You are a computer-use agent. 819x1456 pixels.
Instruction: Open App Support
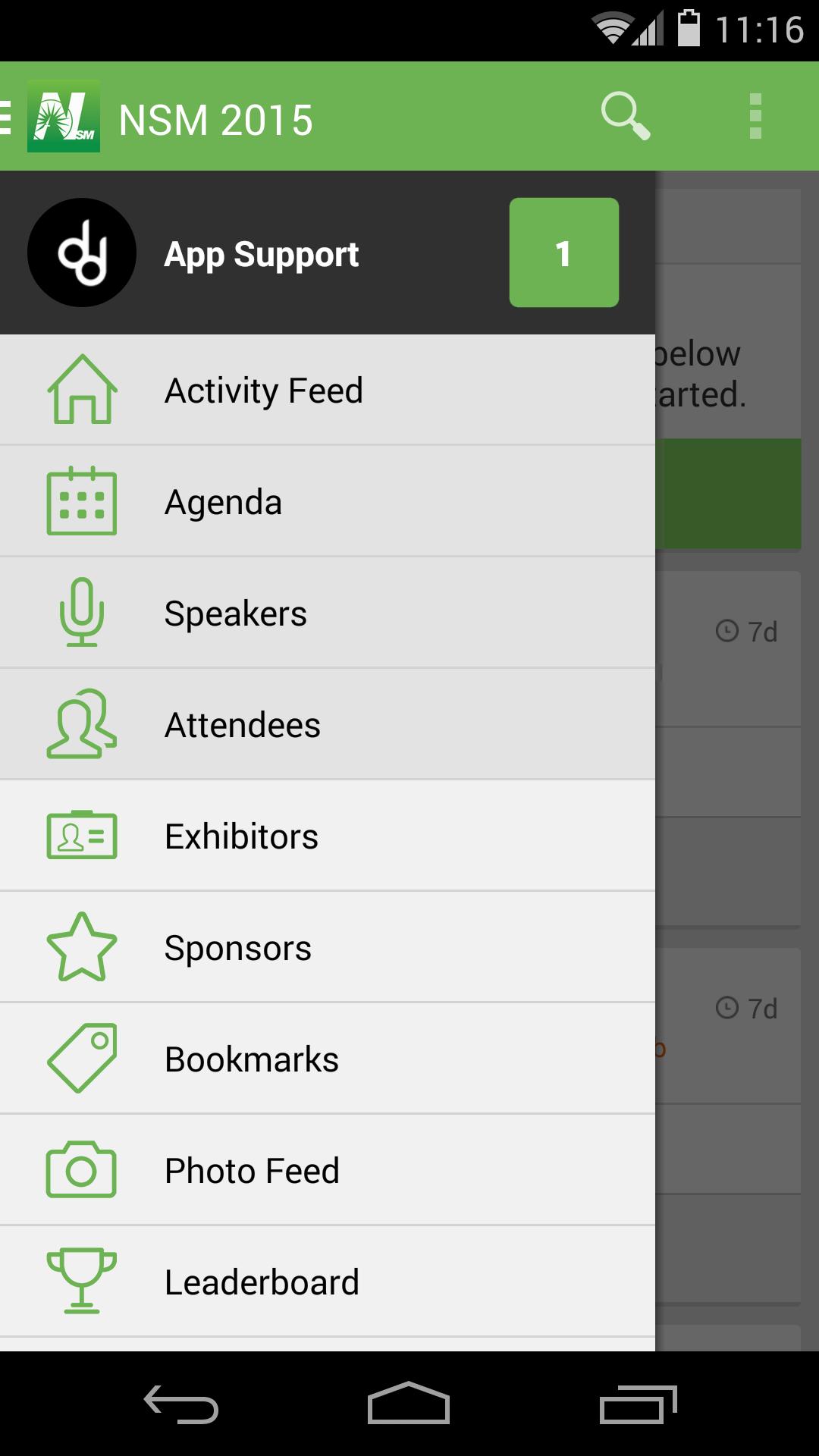(261, 253)
